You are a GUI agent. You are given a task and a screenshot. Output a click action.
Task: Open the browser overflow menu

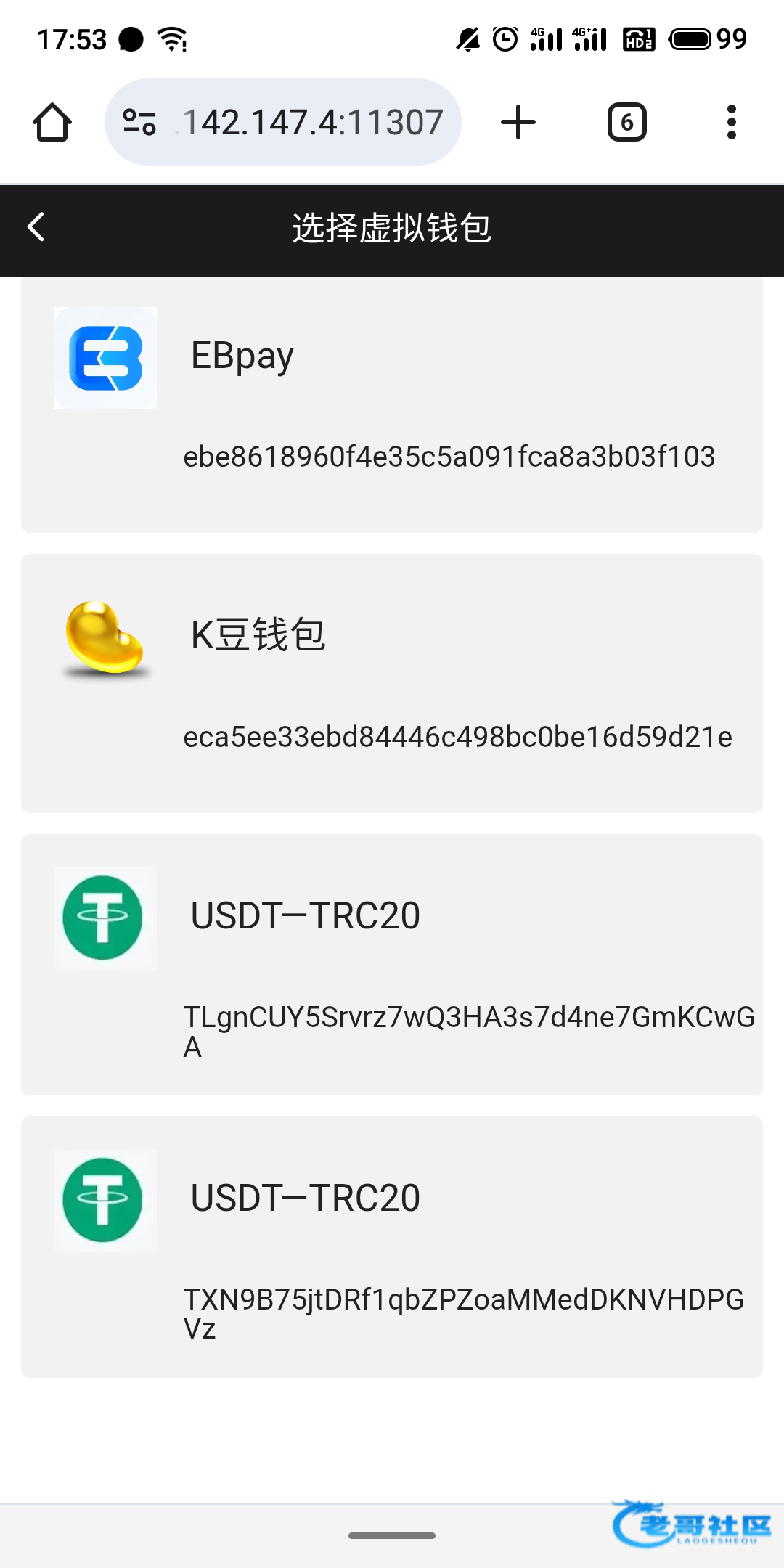(x=731, y=122)
